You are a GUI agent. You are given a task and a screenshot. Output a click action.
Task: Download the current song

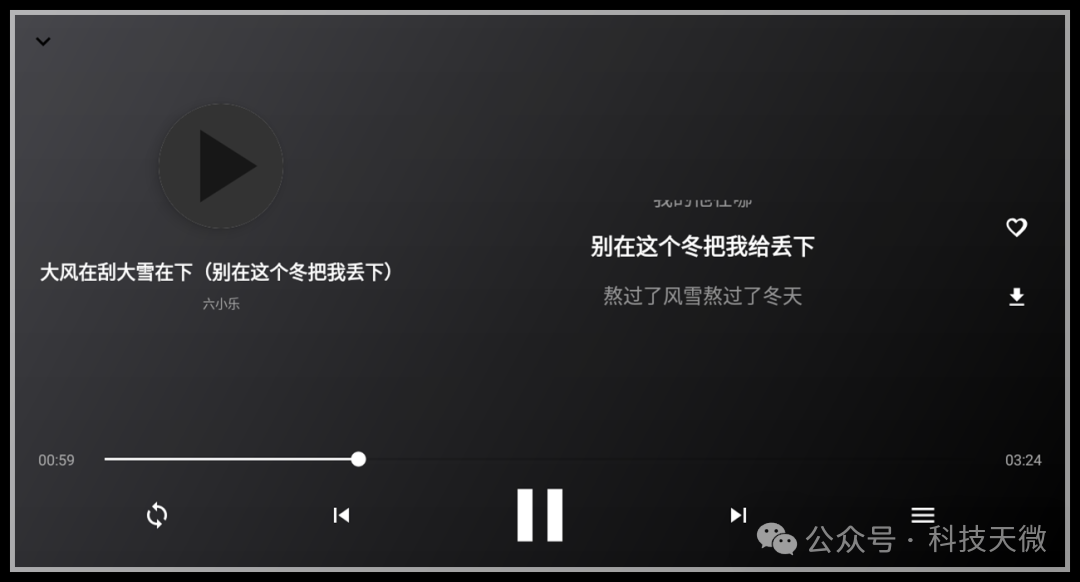coord(1016,297)
